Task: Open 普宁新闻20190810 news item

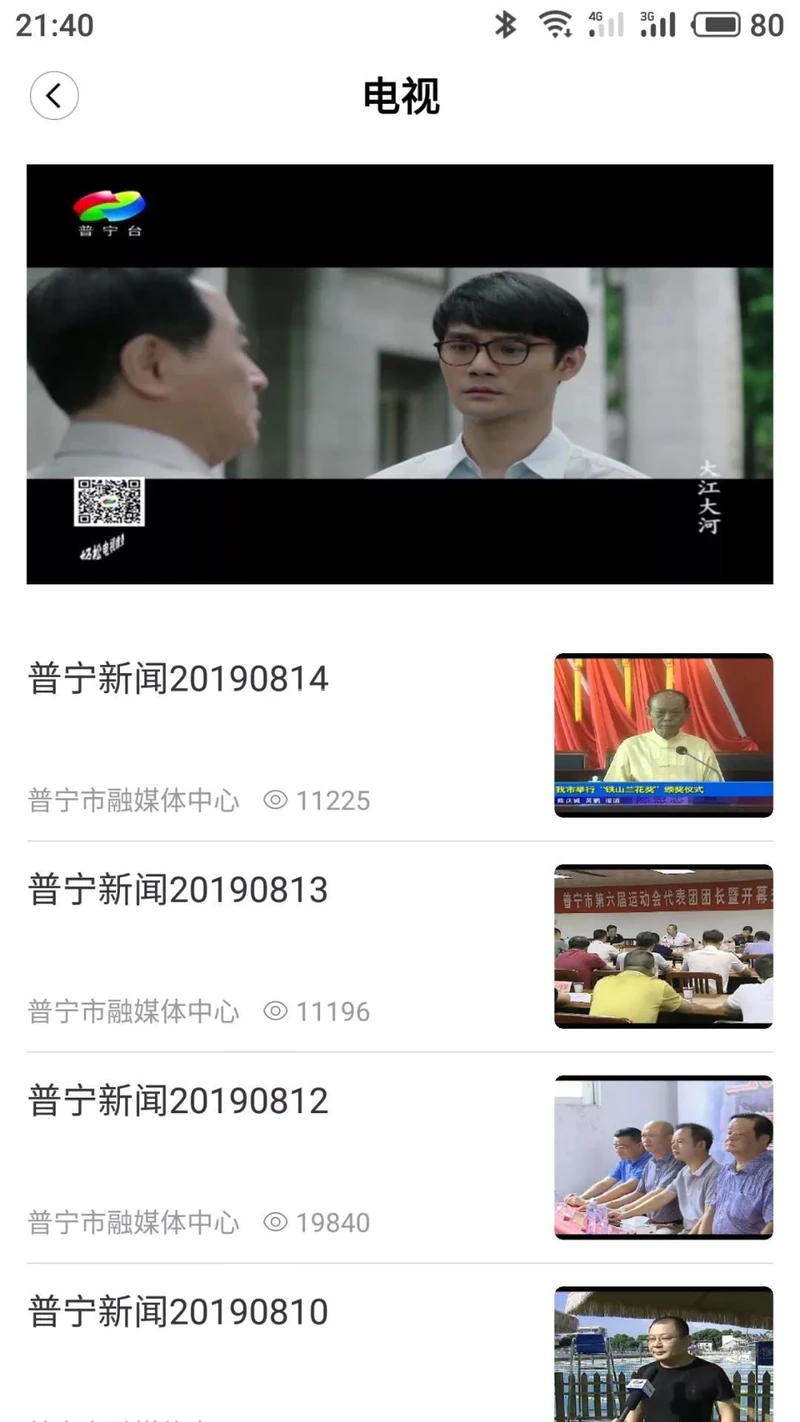Action: tap(178, 1313)
